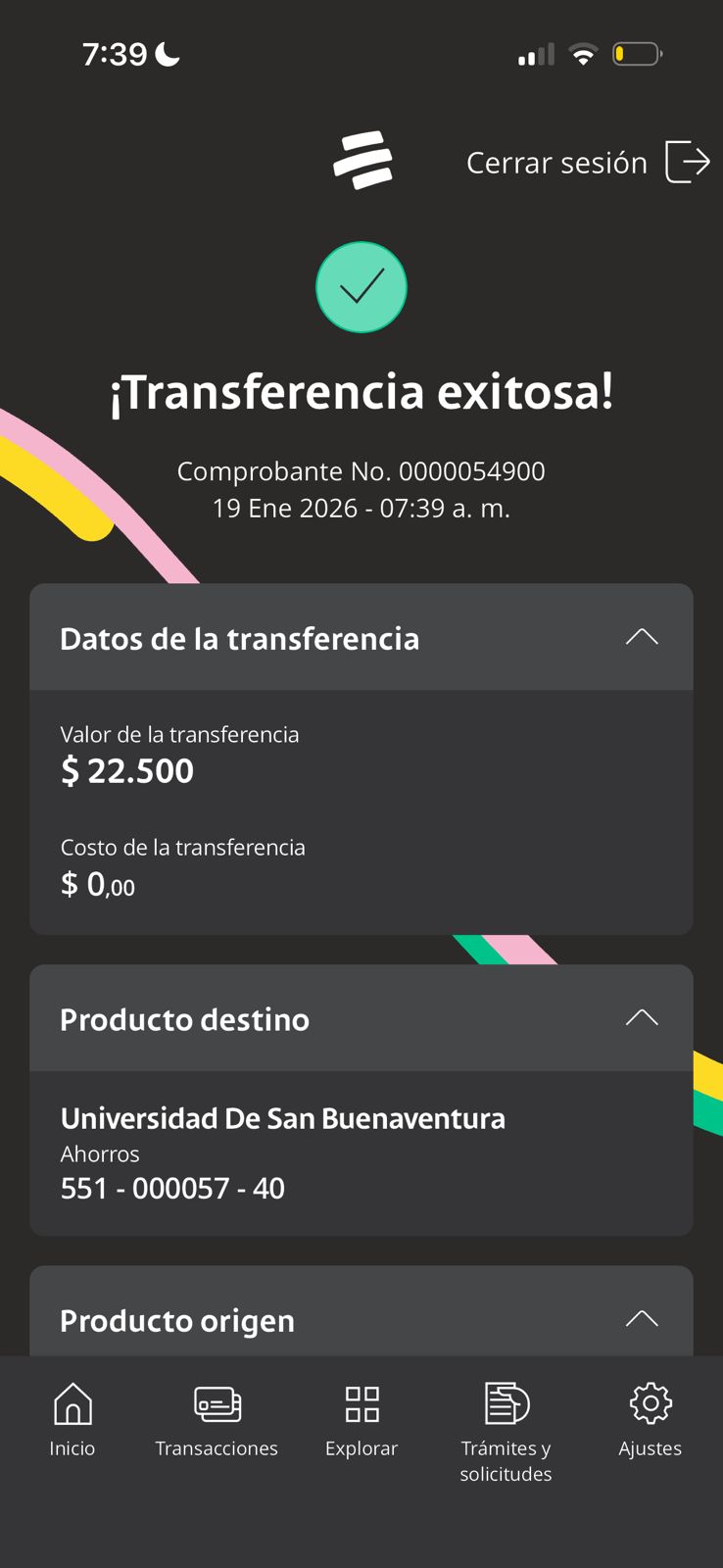Log out with Cerrar sesión

pos(588,162)
